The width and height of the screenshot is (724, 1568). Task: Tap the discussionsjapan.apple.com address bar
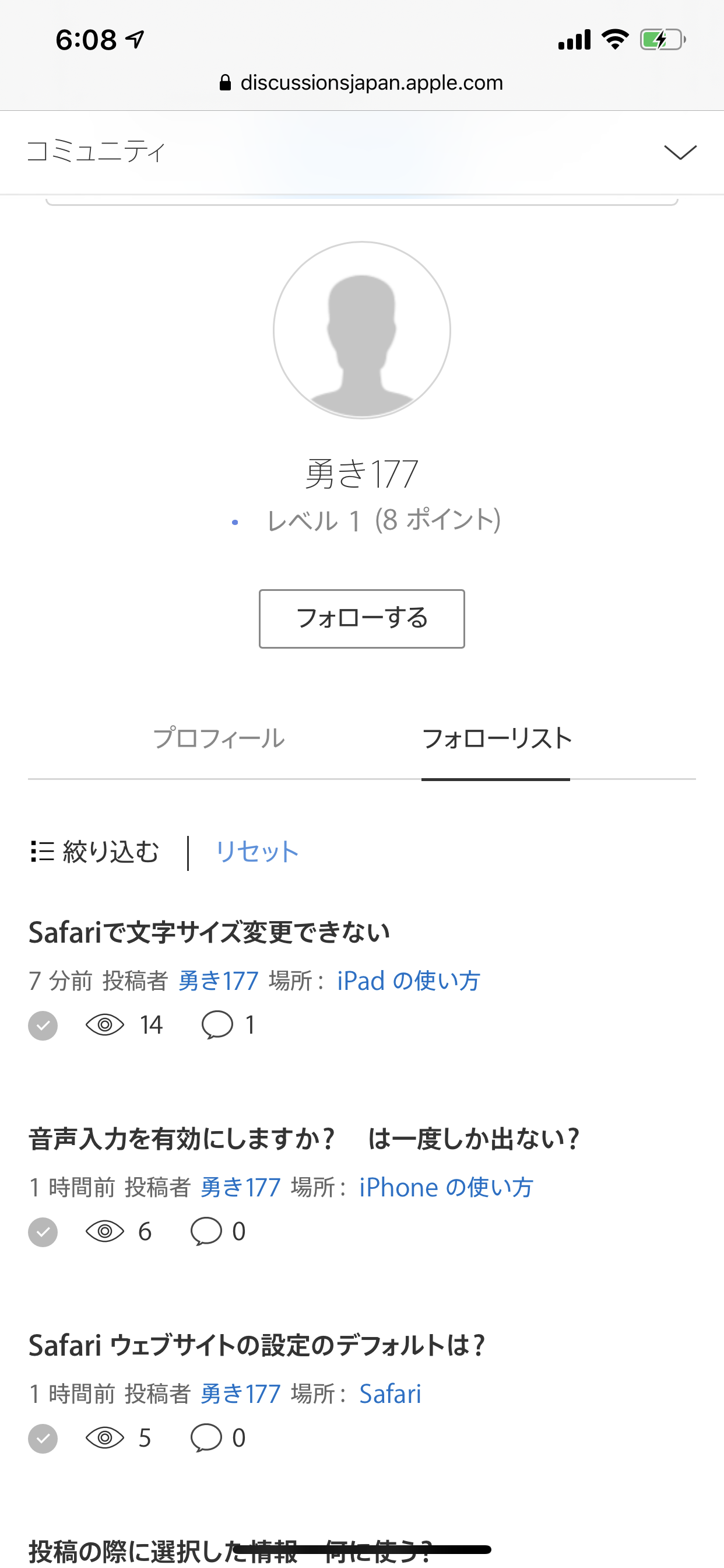click(x=361, y=83)
